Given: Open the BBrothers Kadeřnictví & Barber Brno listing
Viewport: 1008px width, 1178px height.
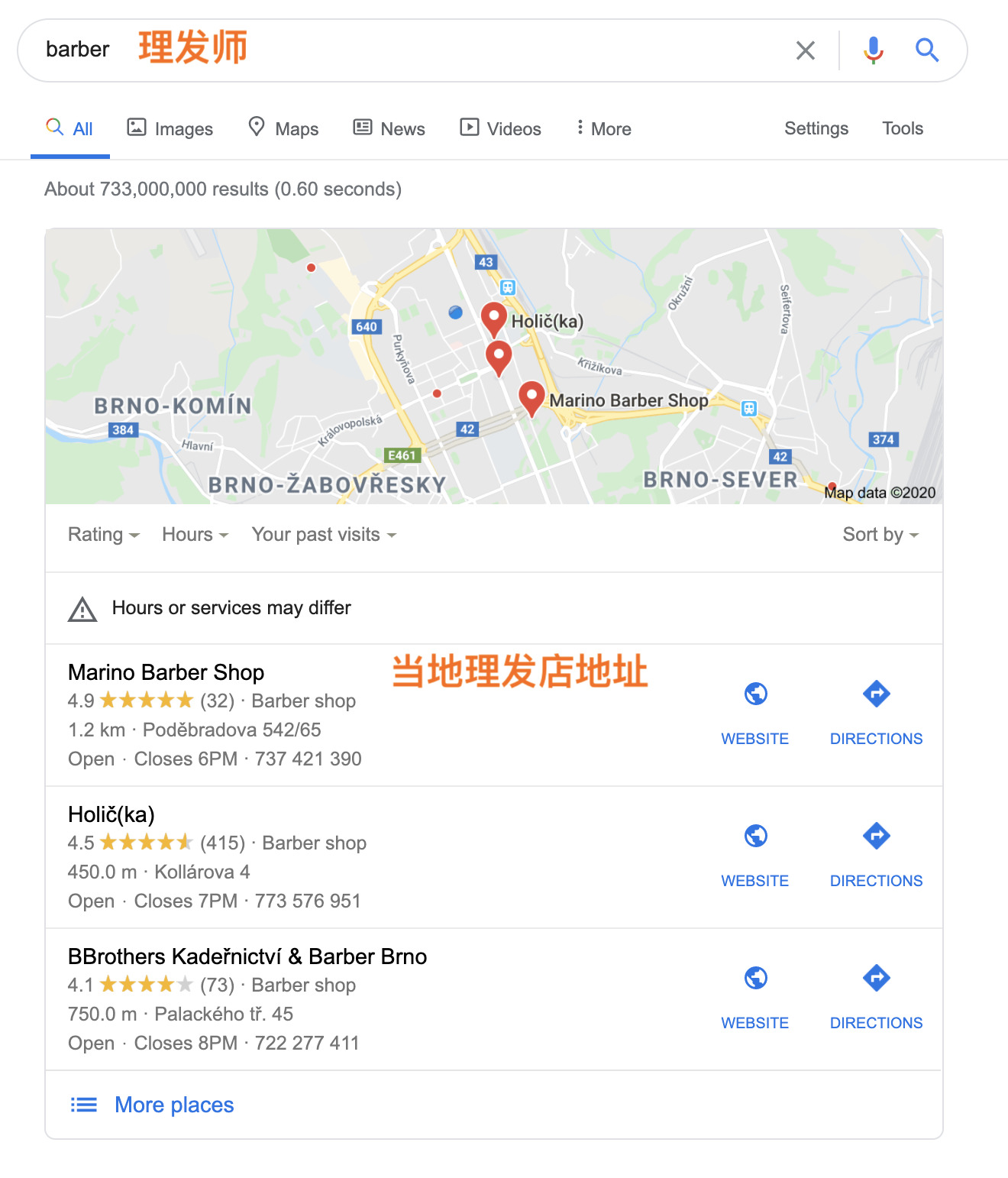Looking at the screenshot, I should [247, 956].
